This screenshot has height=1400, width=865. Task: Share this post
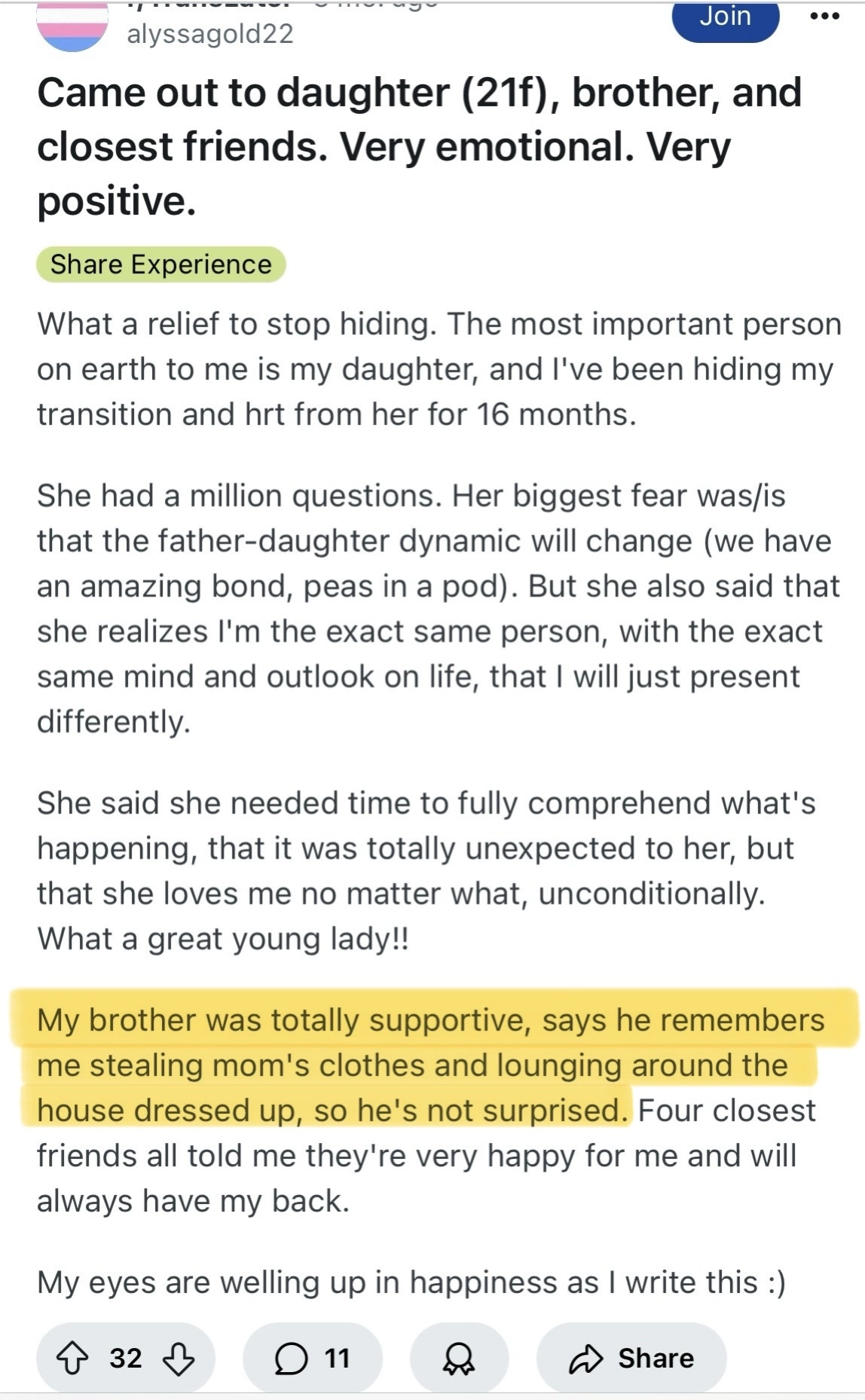pyautogui.click(x=631, y=1358)
